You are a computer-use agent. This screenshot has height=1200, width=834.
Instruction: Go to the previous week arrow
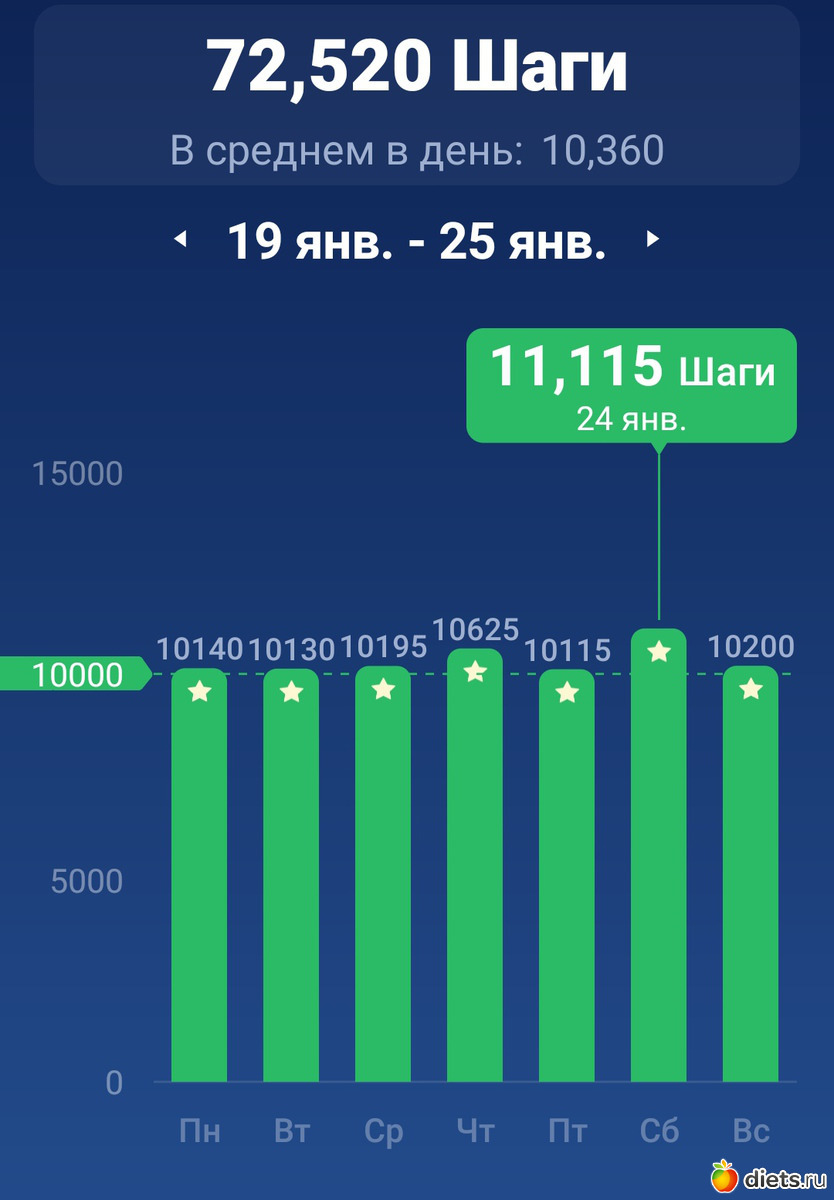[x=181, y=240]
